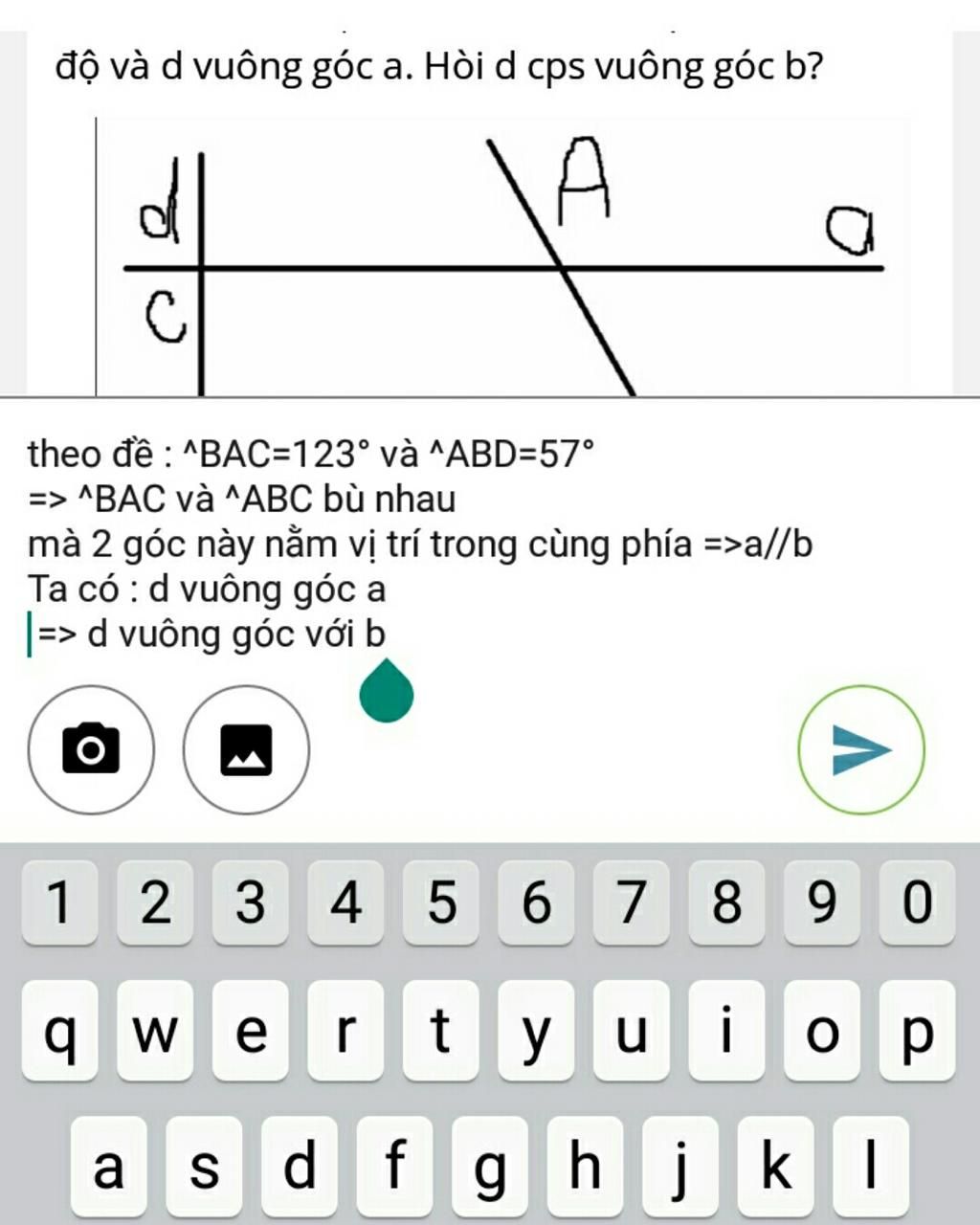This screenshot has width=980, height=1225.
Task: Send the typed answer with arrow button
Action: 860,749
